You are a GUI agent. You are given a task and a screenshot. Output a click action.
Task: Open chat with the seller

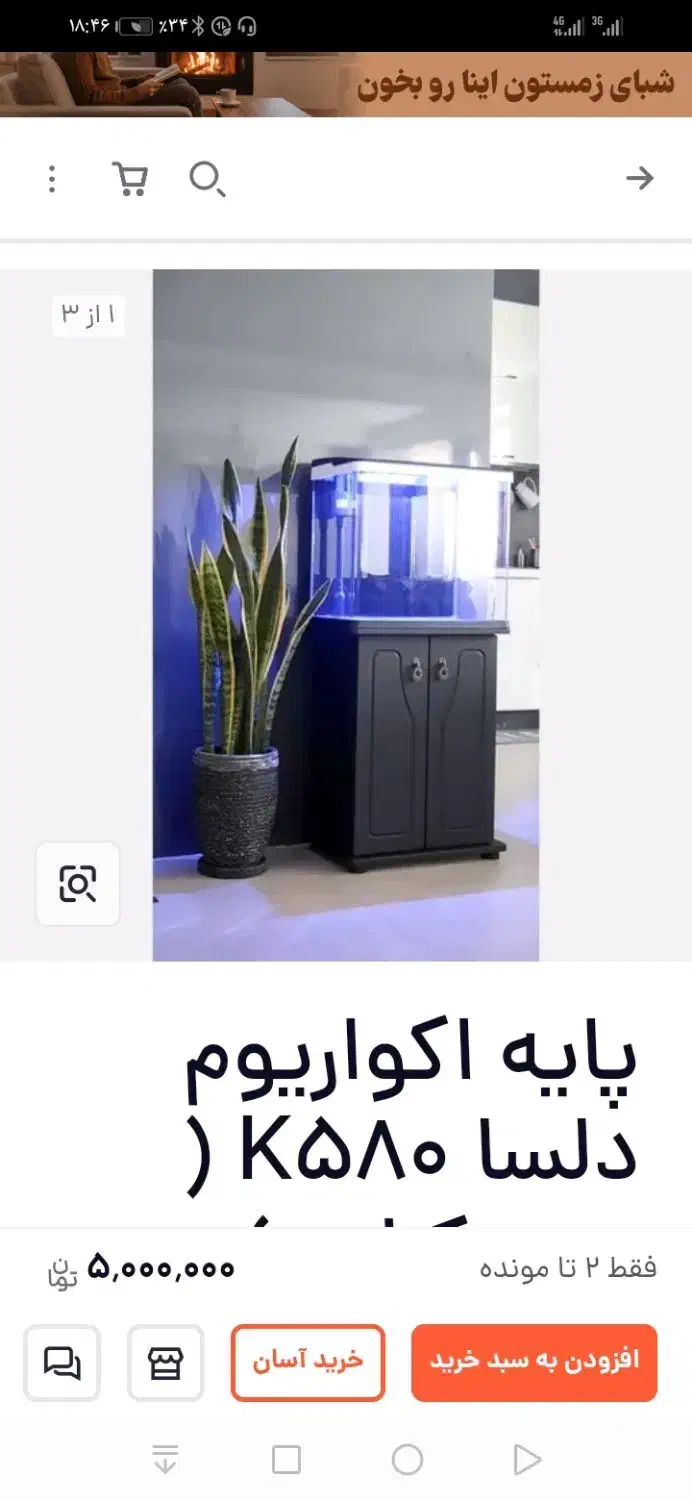62,1362
